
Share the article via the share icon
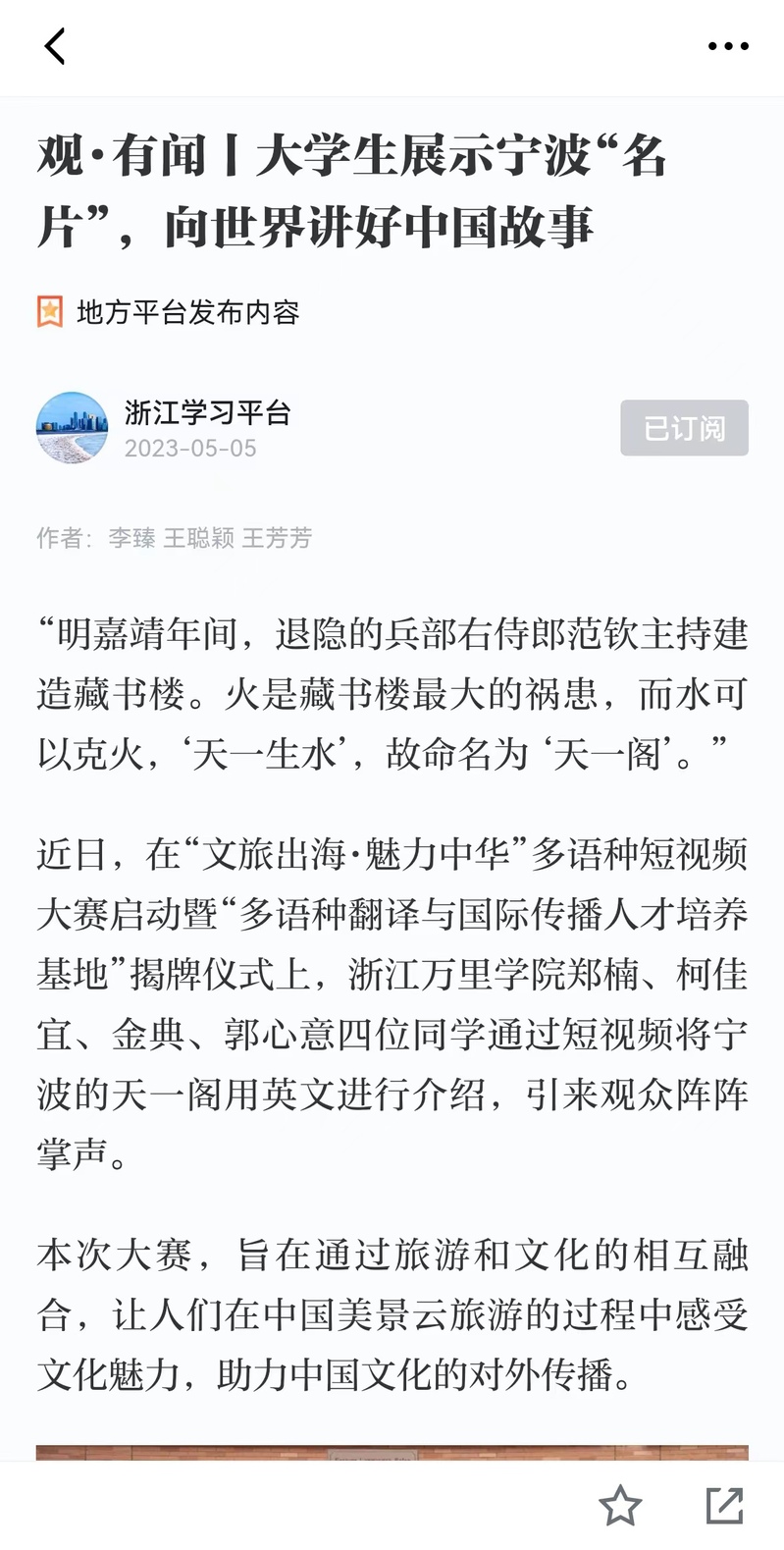[724, 1505]
